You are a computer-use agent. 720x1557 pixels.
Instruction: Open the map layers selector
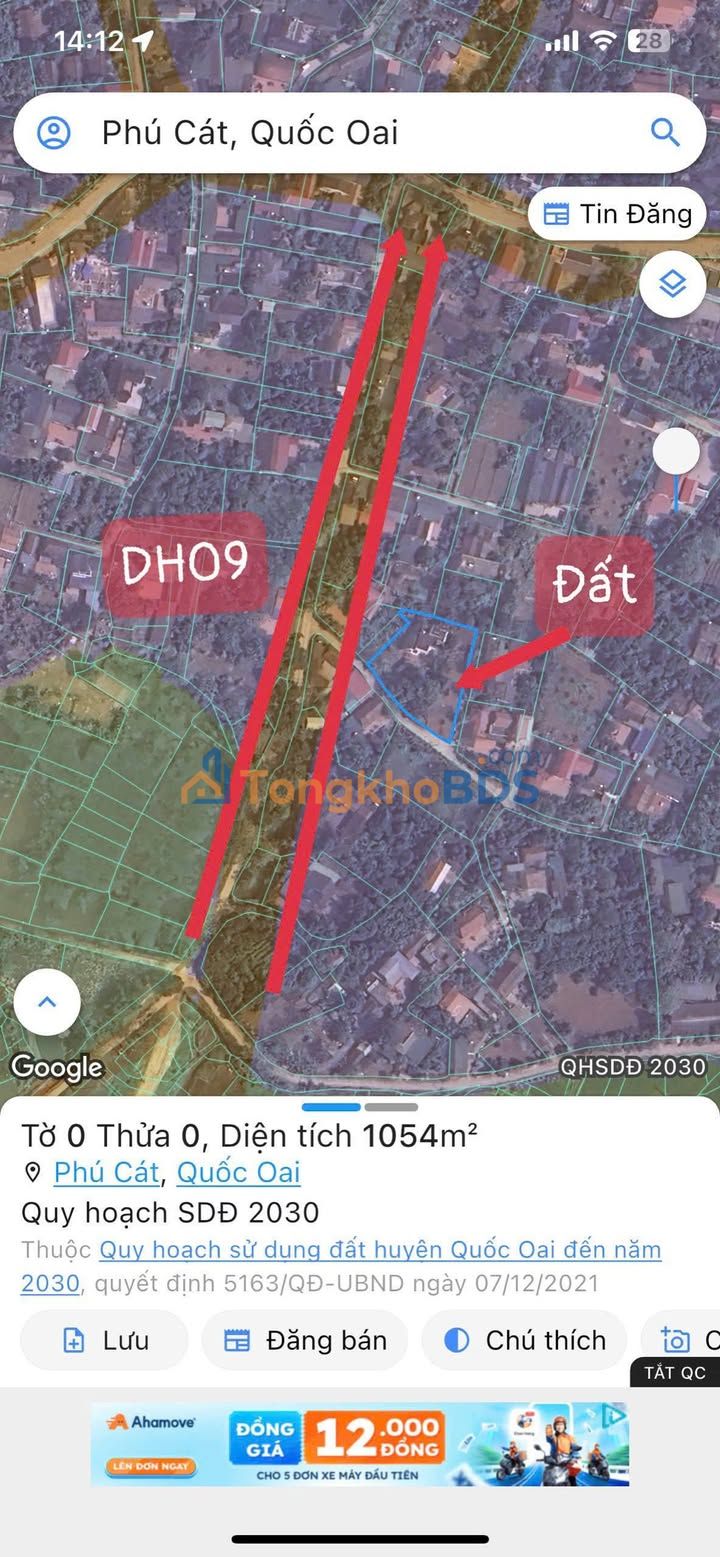tap(673, 285)
